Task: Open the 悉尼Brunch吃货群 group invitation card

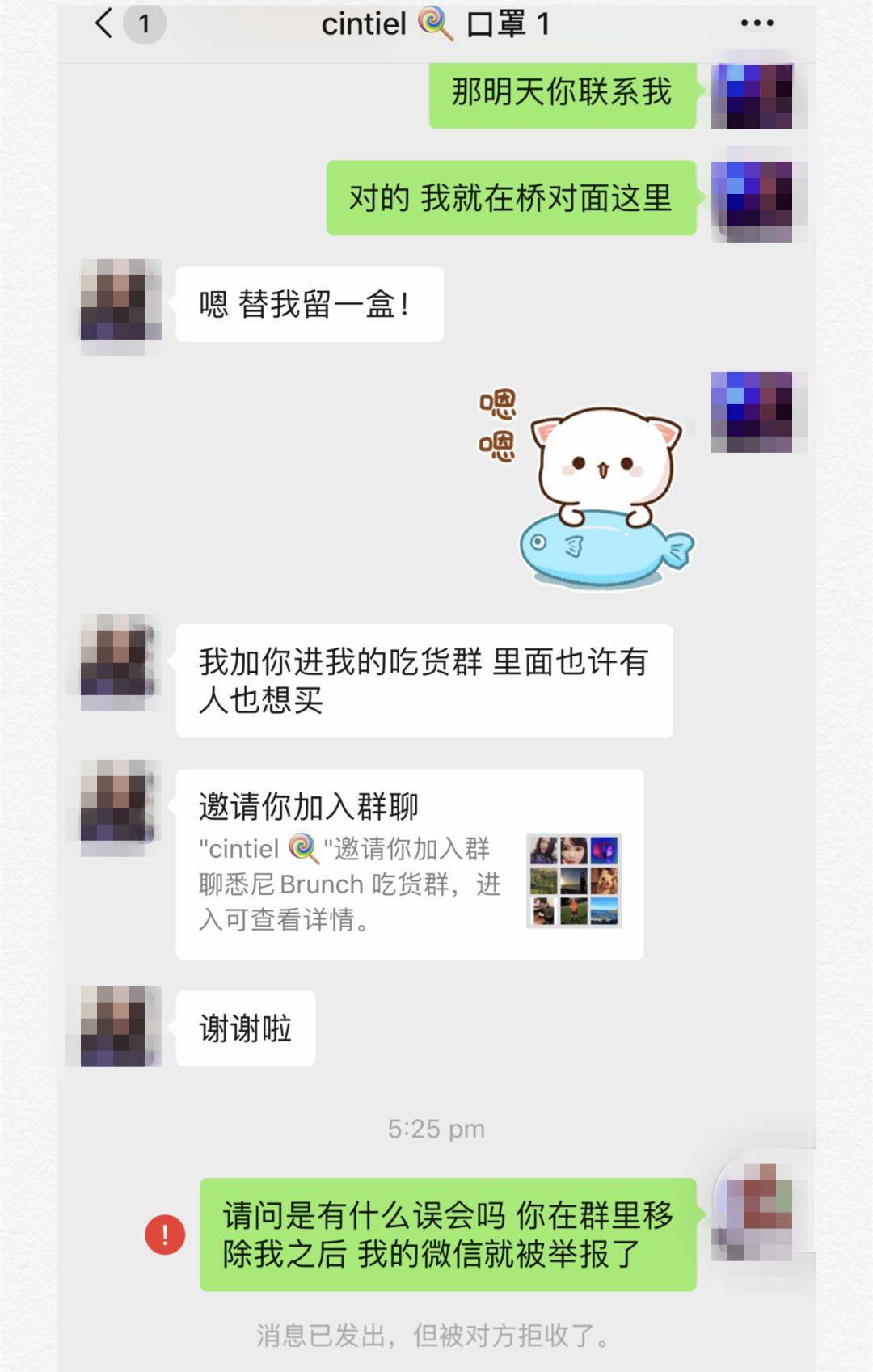Action: click(409, 864)
